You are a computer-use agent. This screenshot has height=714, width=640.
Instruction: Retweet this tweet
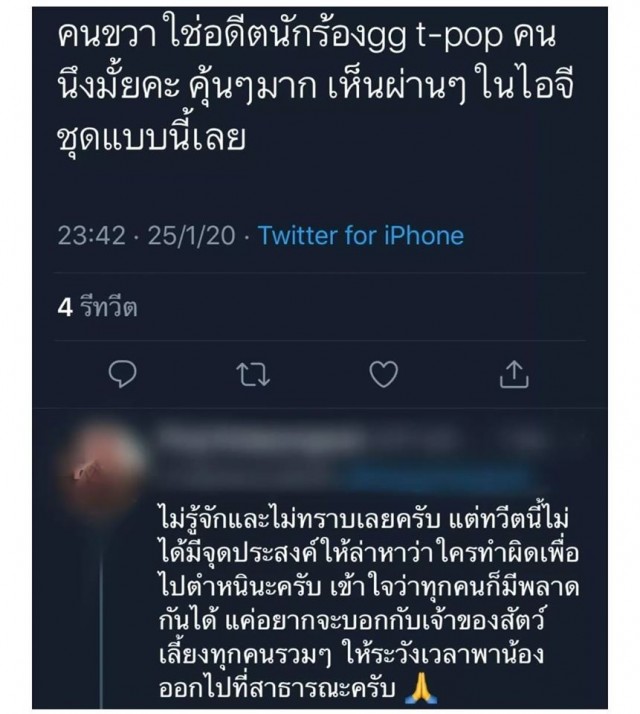(x=251, y=374)
